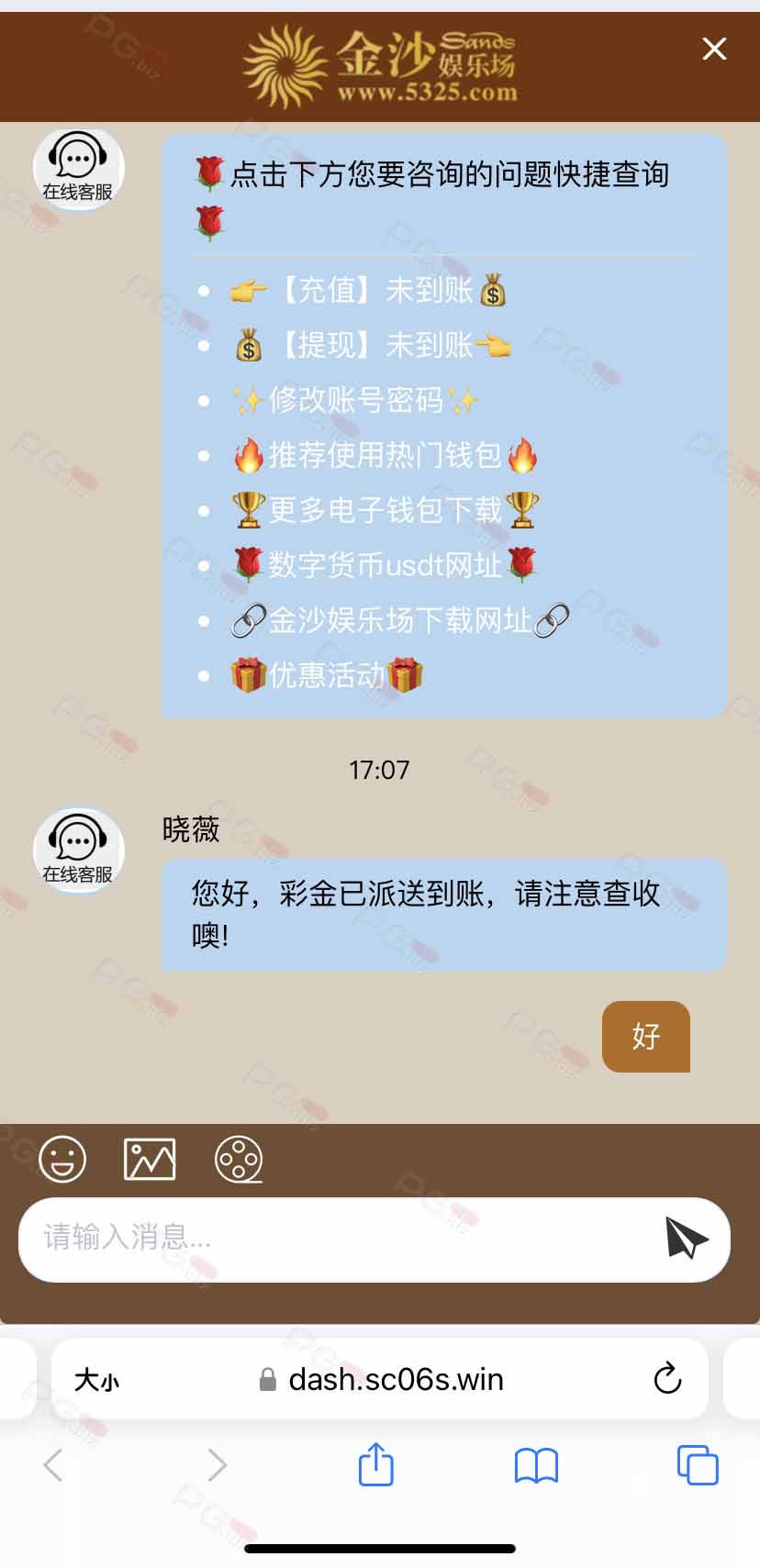
Task: Open the 大小 page settings menu
Action: (x=97, y=1379)
